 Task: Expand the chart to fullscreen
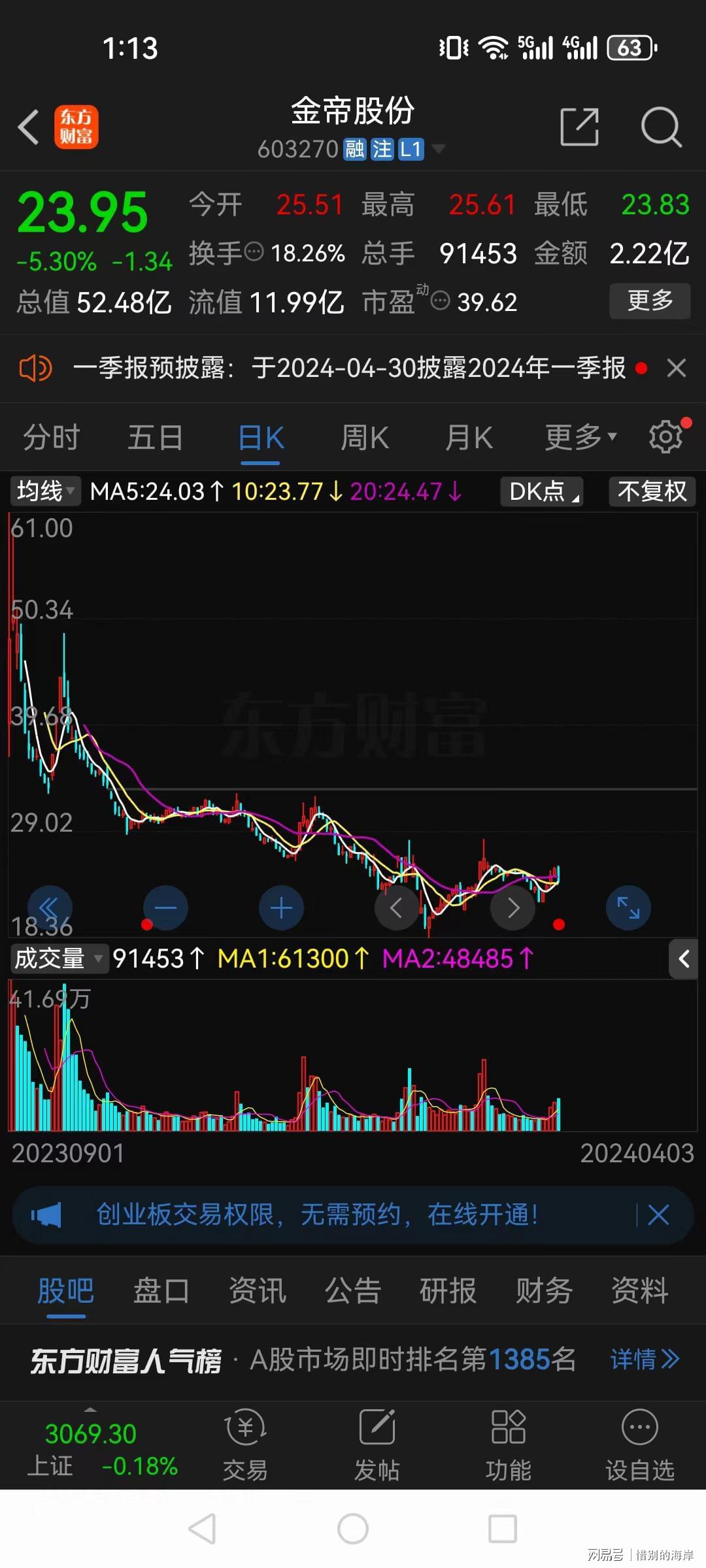click(628, 908)
